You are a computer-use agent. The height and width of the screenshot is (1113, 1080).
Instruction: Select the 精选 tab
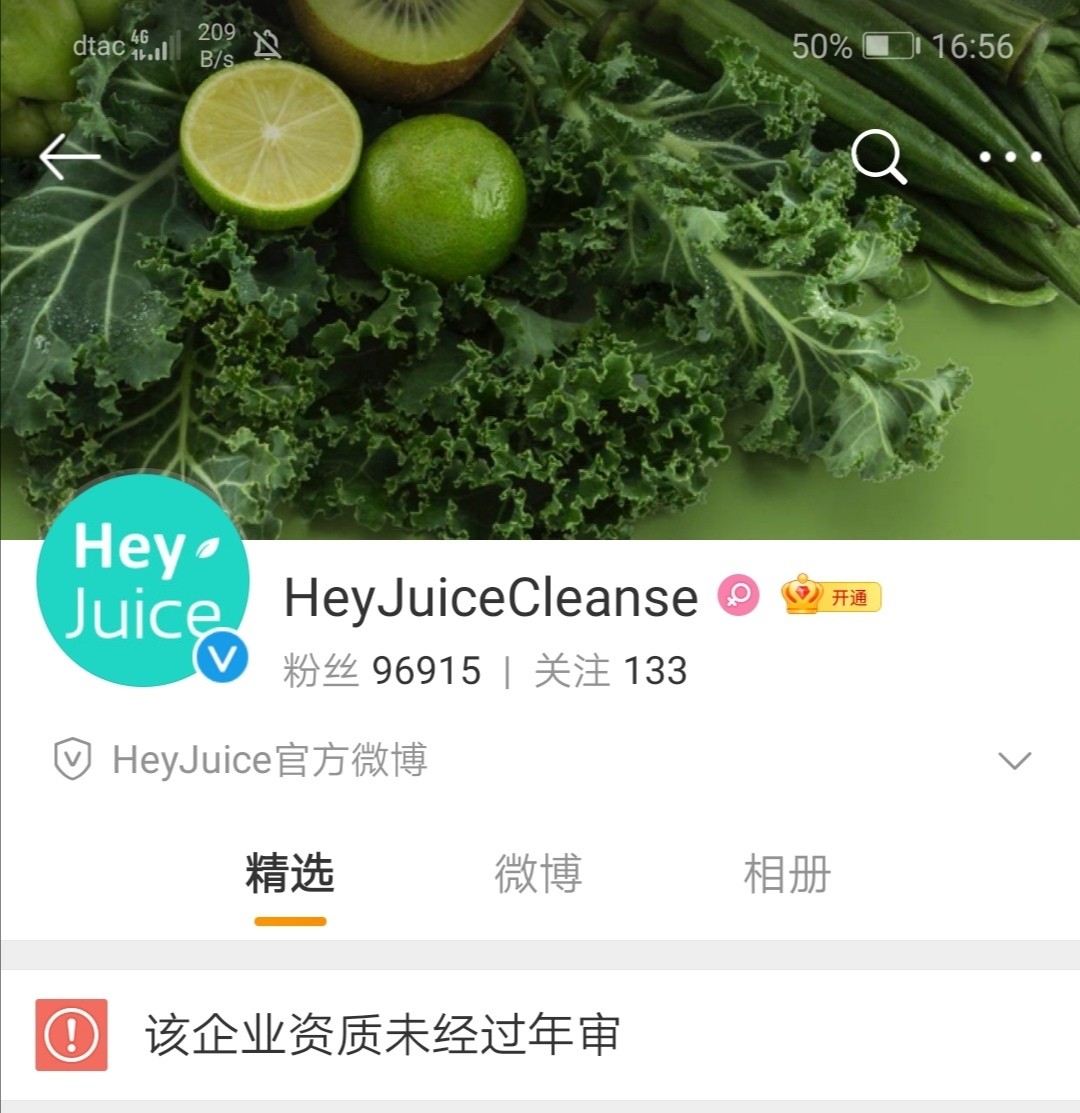287,873
